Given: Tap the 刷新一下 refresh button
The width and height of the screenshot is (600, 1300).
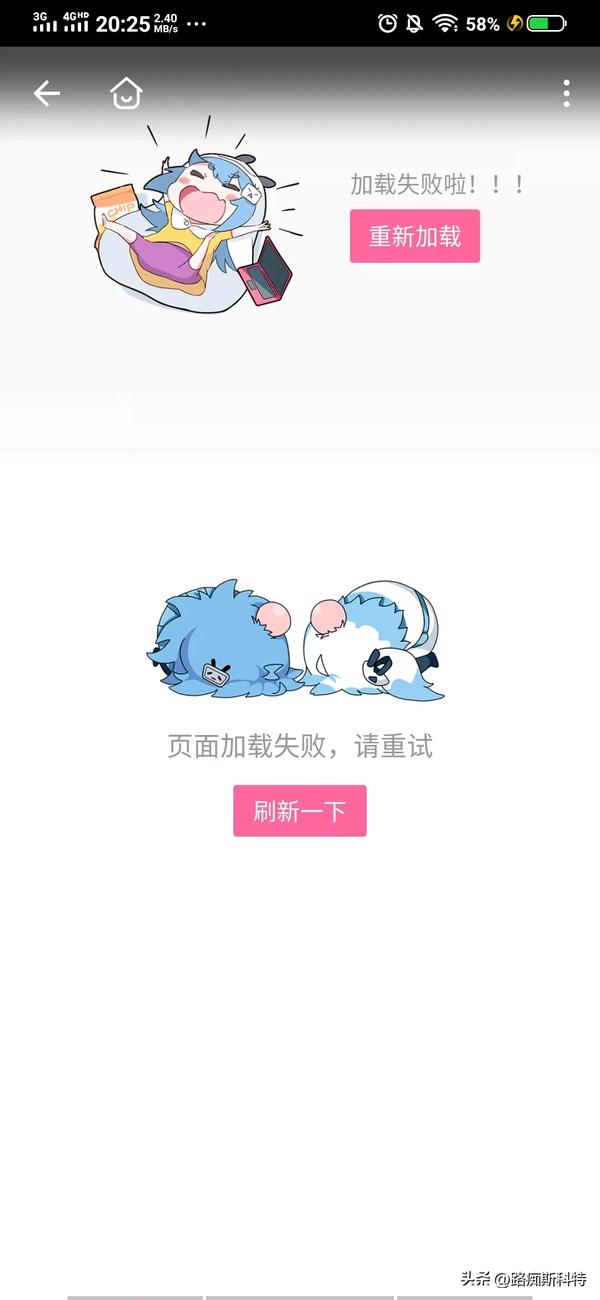Looking at the screenshot, I should pos(299,810).
